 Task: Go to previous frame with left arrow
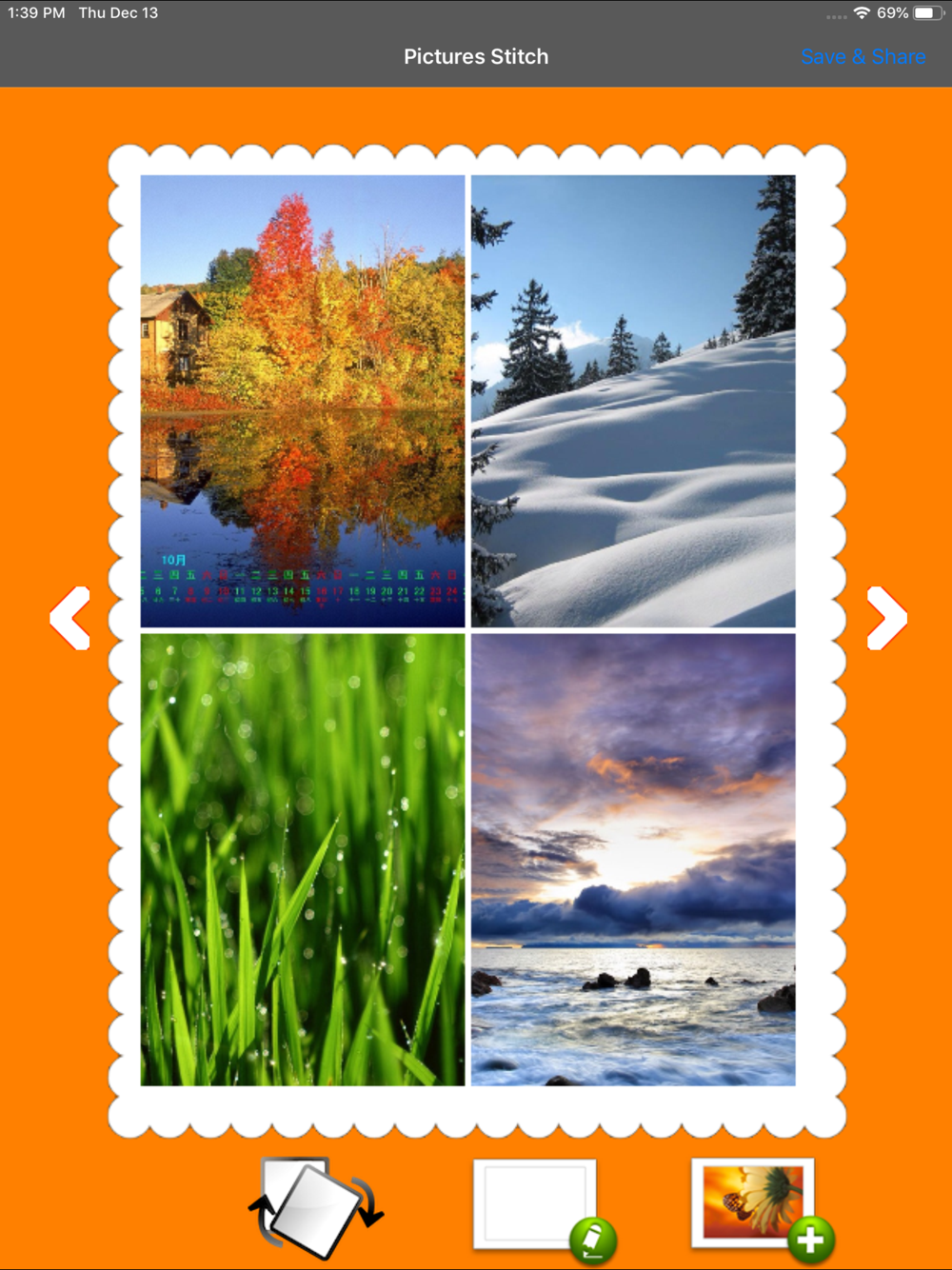click(69, 619)
